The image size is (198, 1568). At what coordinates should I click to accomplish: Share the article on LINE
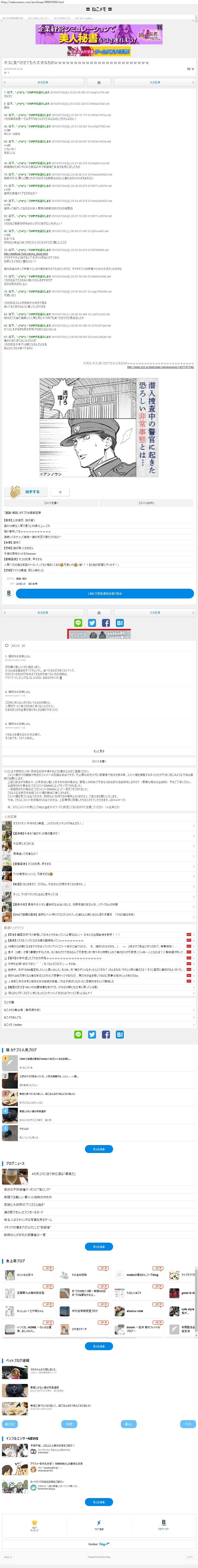coord(78,623)
